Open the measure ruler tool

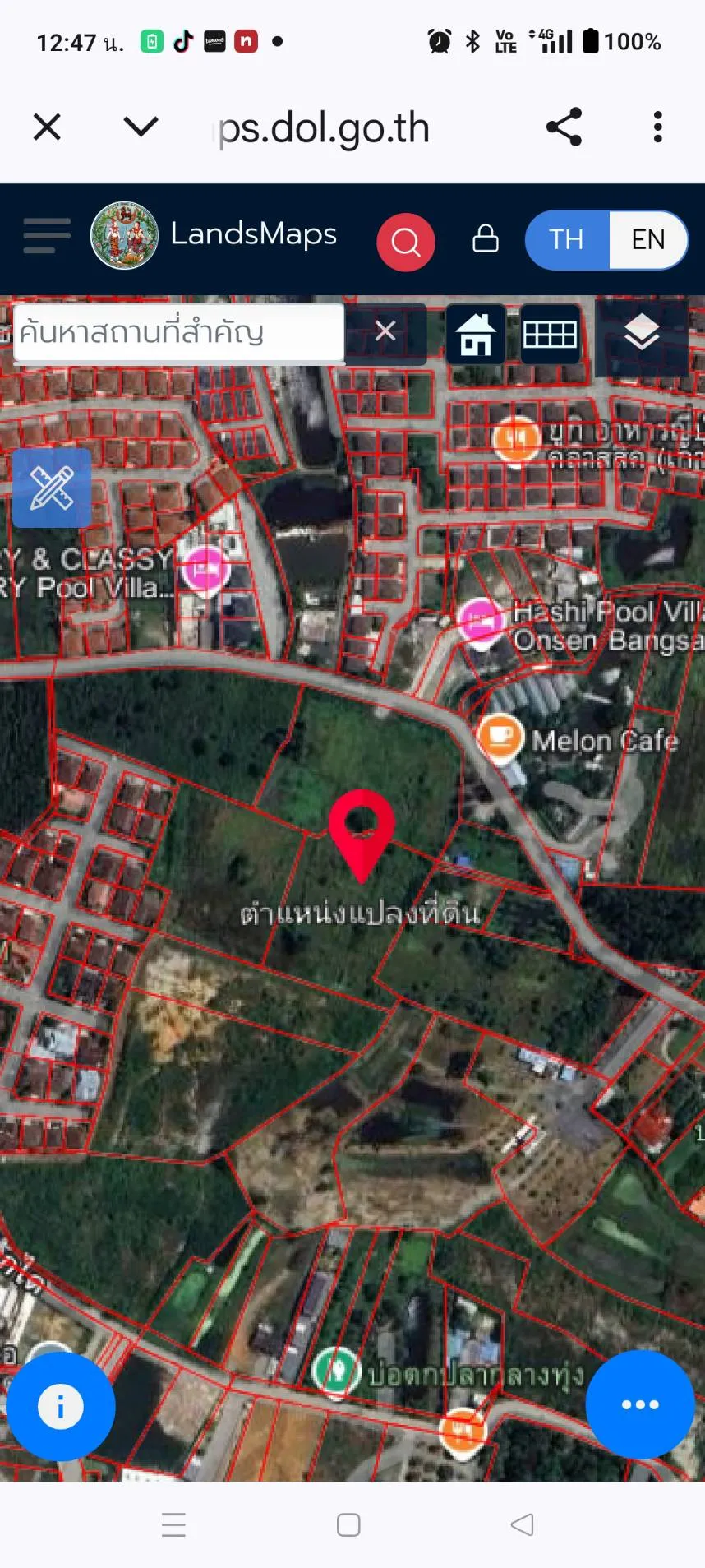pos(52,488)
